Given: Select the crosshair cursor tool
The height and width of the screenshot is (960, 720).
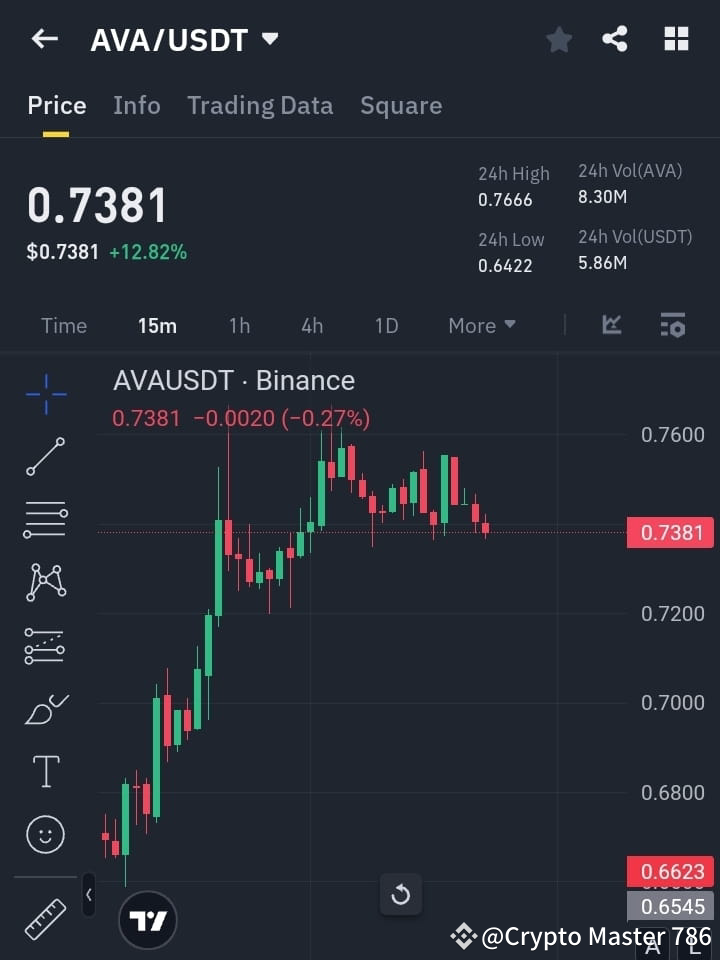Looking at the screenshot, I should pyautogui.click(x=44, y=395).
